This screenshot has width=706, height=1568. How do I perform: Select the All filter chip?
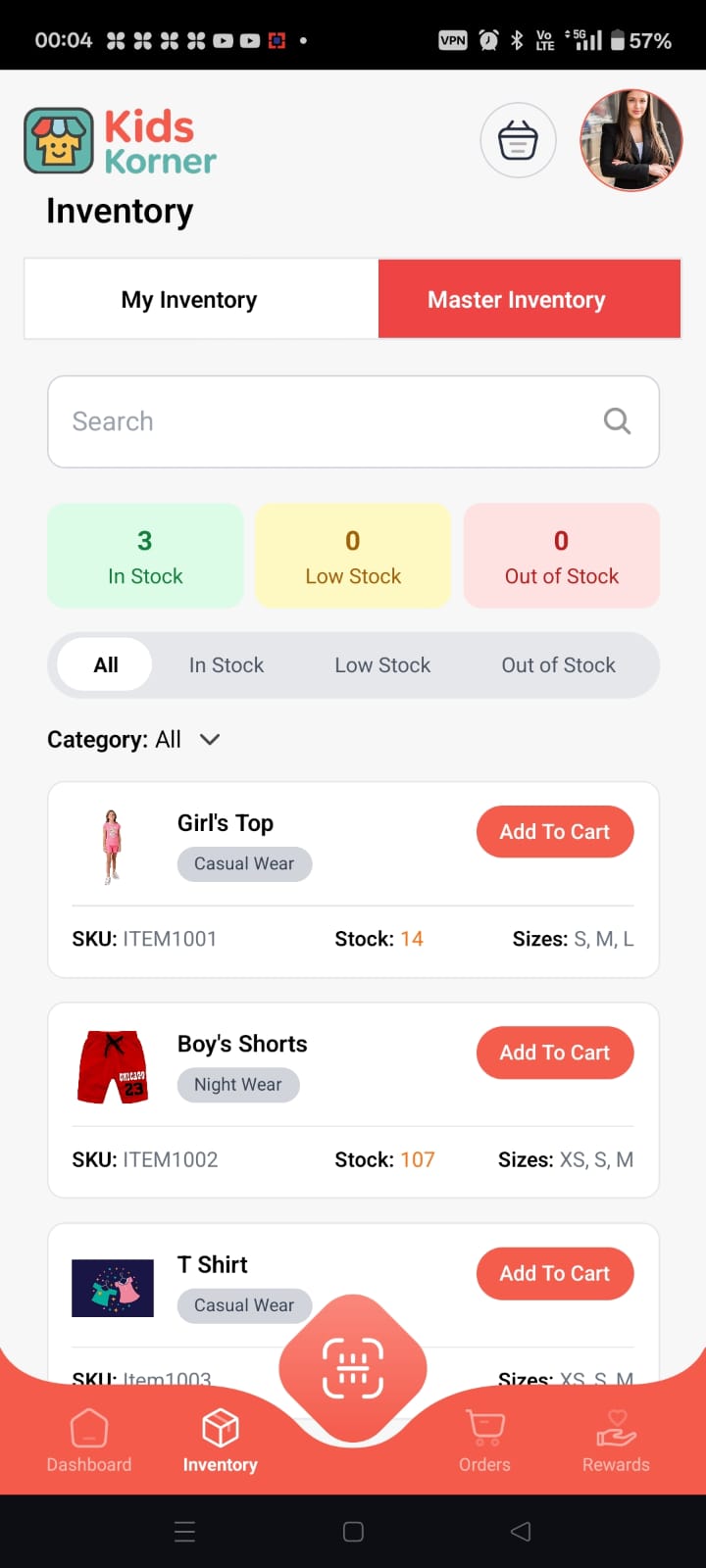[x=106, y=665]
